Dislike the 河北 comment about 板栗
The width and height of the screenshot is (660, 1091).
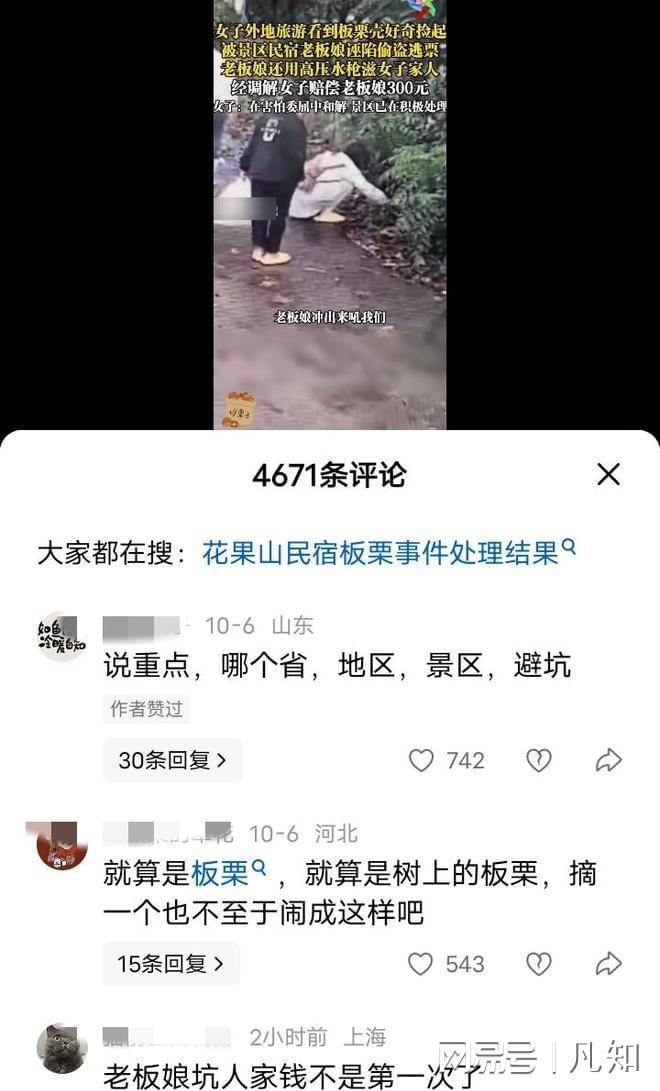539,964
